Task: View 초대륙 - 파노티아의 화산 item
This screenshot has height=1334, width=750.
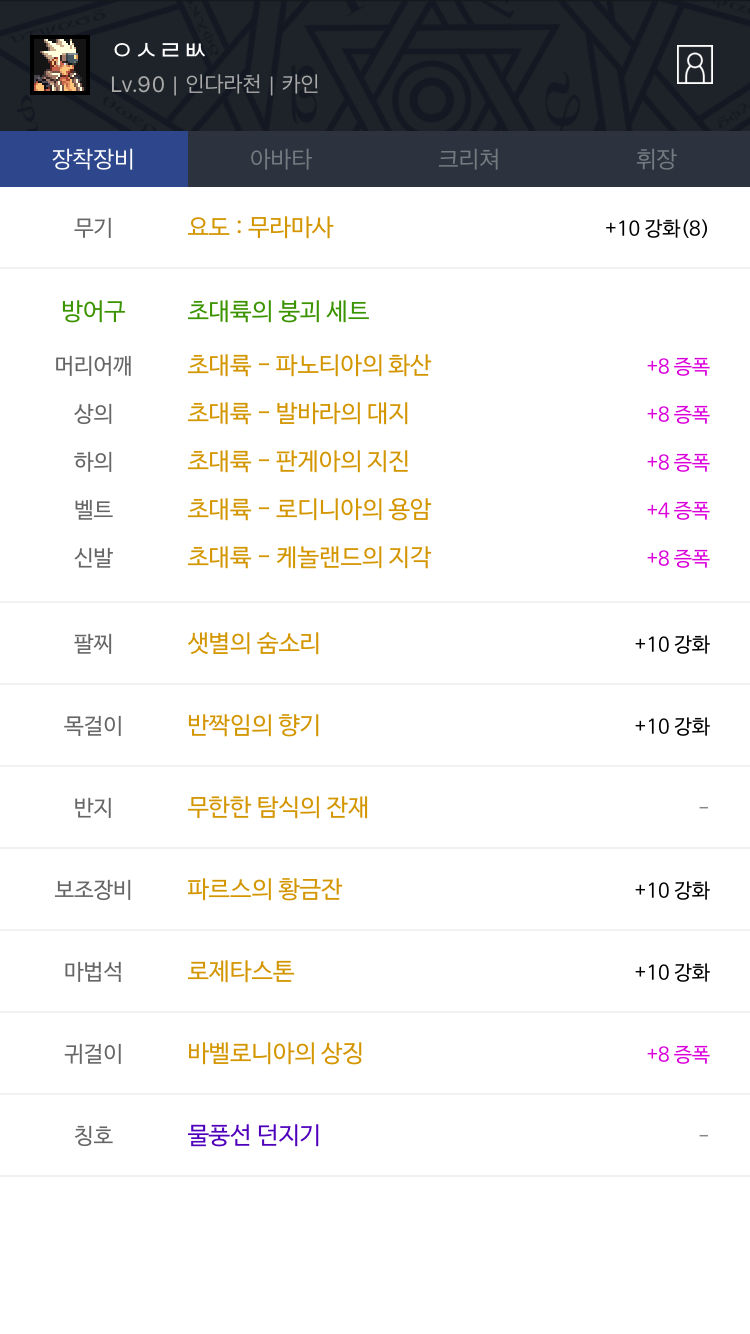Action: pyautogui.click(x=308, y=365)
